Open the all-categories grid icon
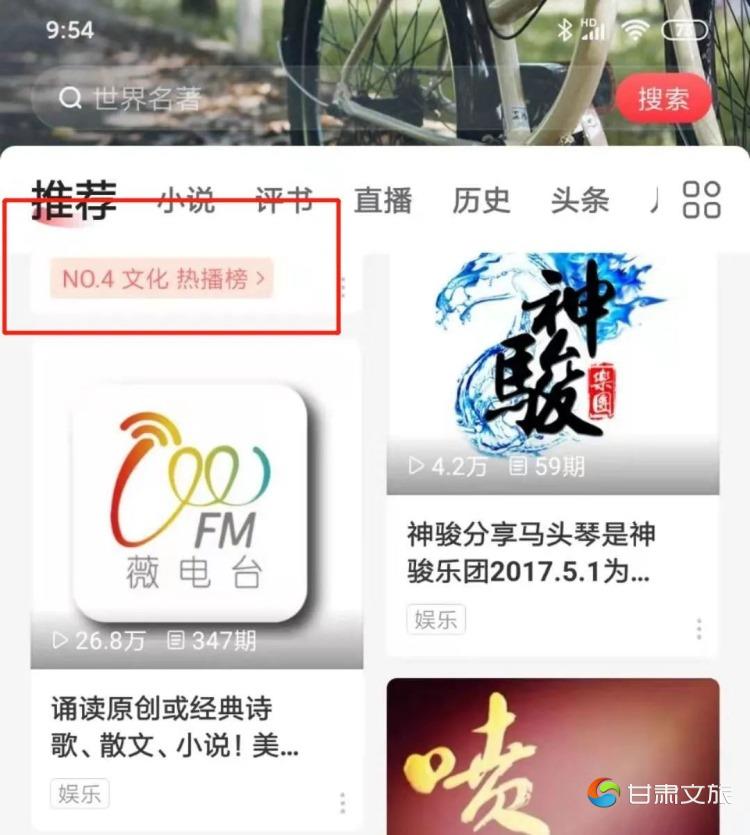The width and height of the screenshot is (750, 835). [701, 200]
